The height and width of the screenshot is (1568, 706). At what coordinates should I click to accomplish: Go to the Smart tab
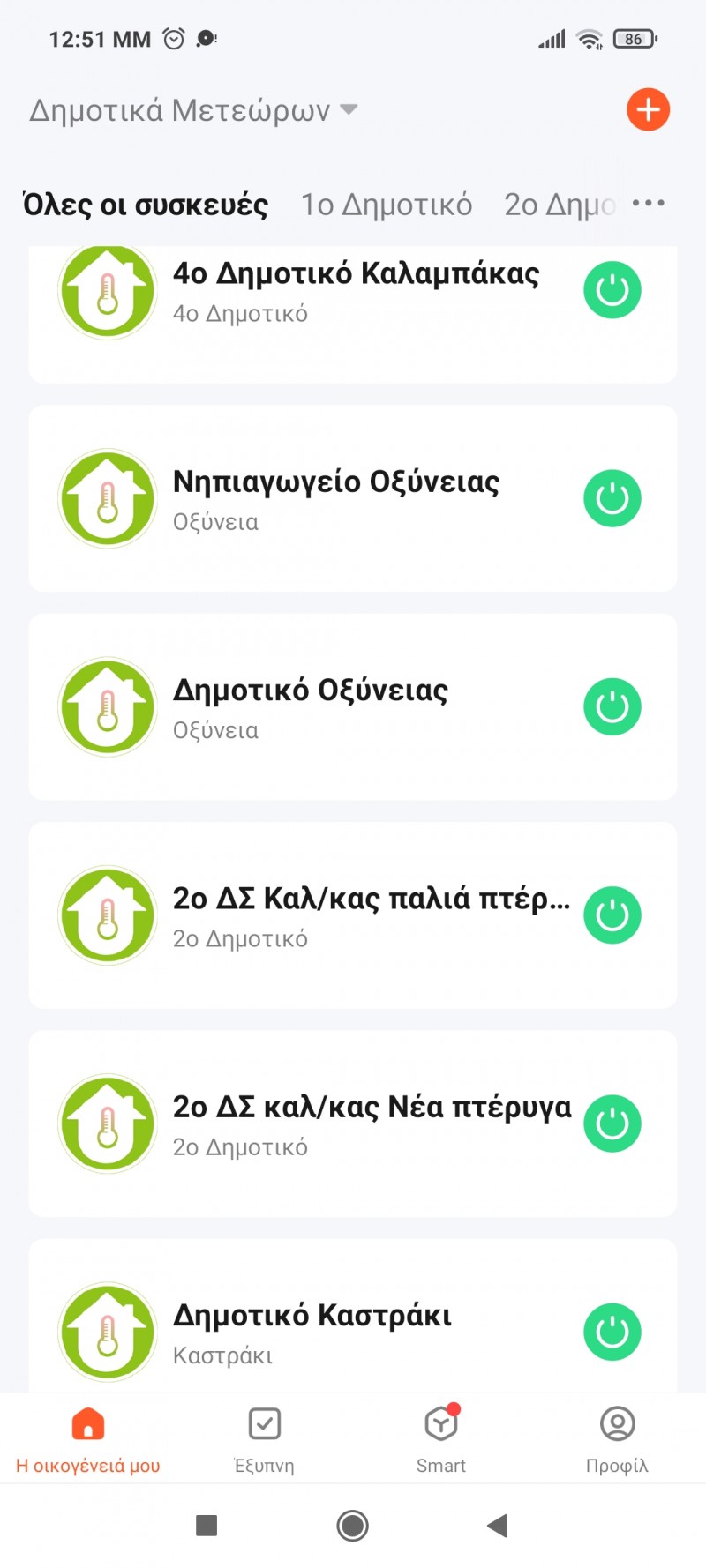pyautogui.click(x=441, y=1439)
